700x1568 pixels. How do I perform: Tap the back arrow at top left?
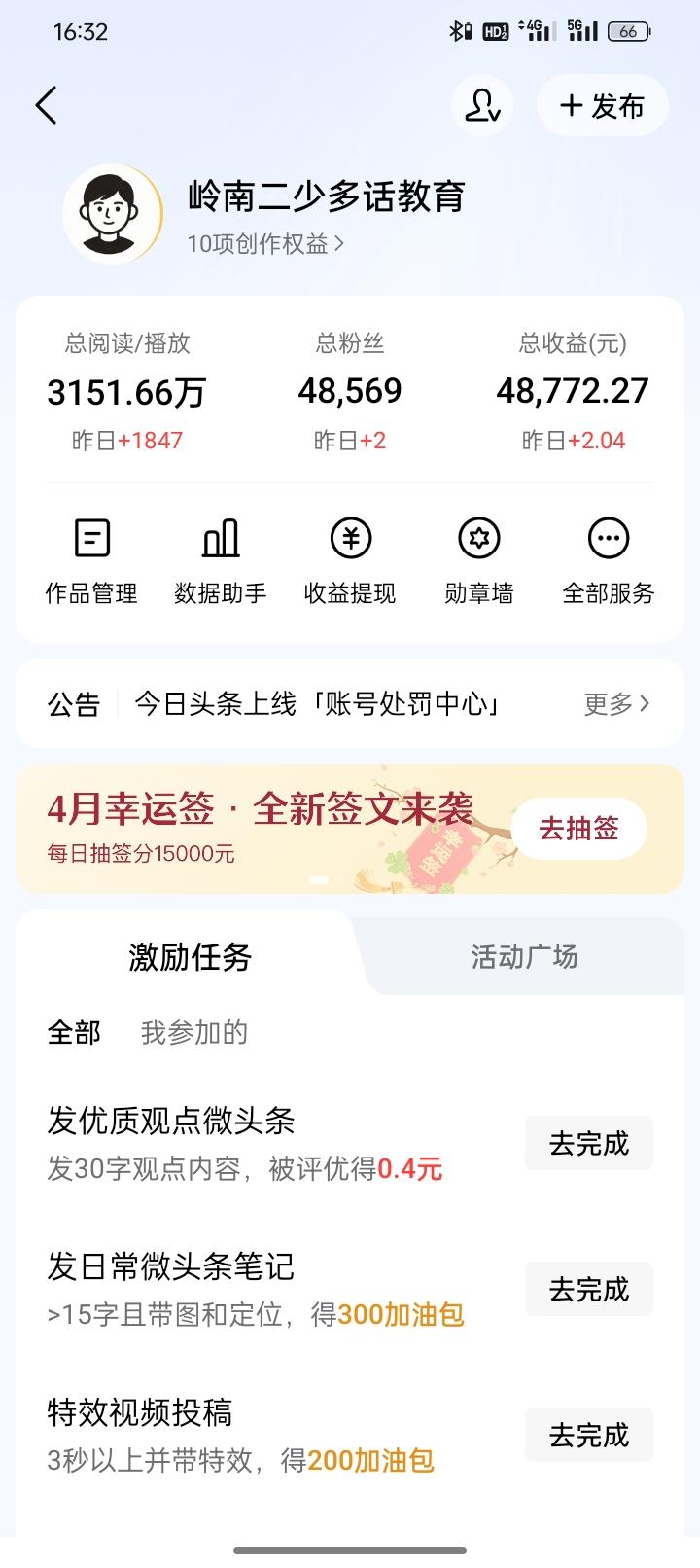(46, 104)
